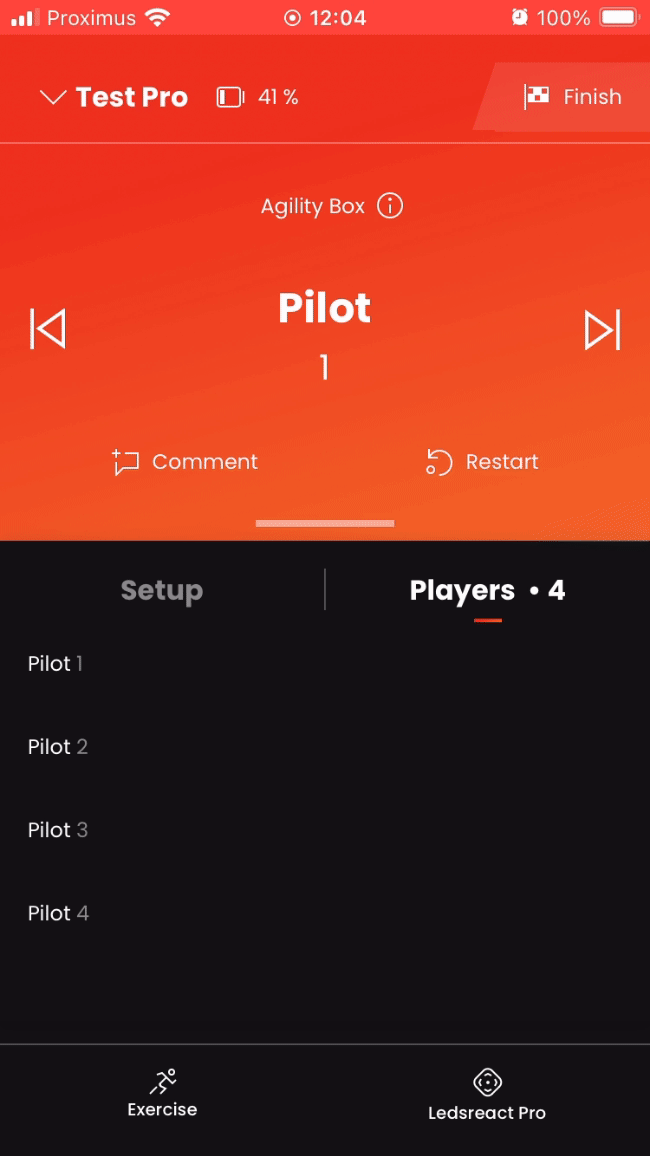Skip back to the previous player

click(x=47, y=329)
